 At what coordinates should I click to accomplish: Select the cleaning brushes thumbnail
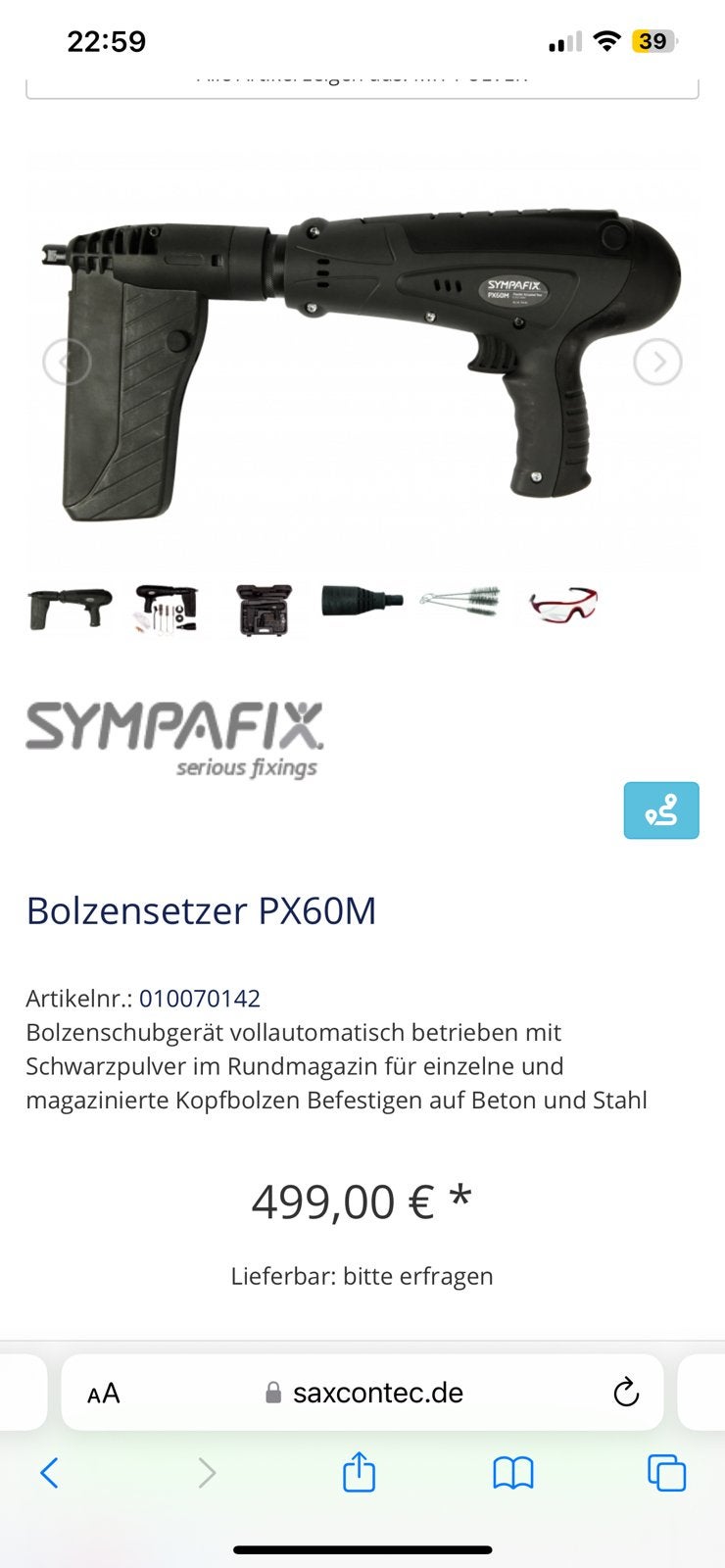460,601
